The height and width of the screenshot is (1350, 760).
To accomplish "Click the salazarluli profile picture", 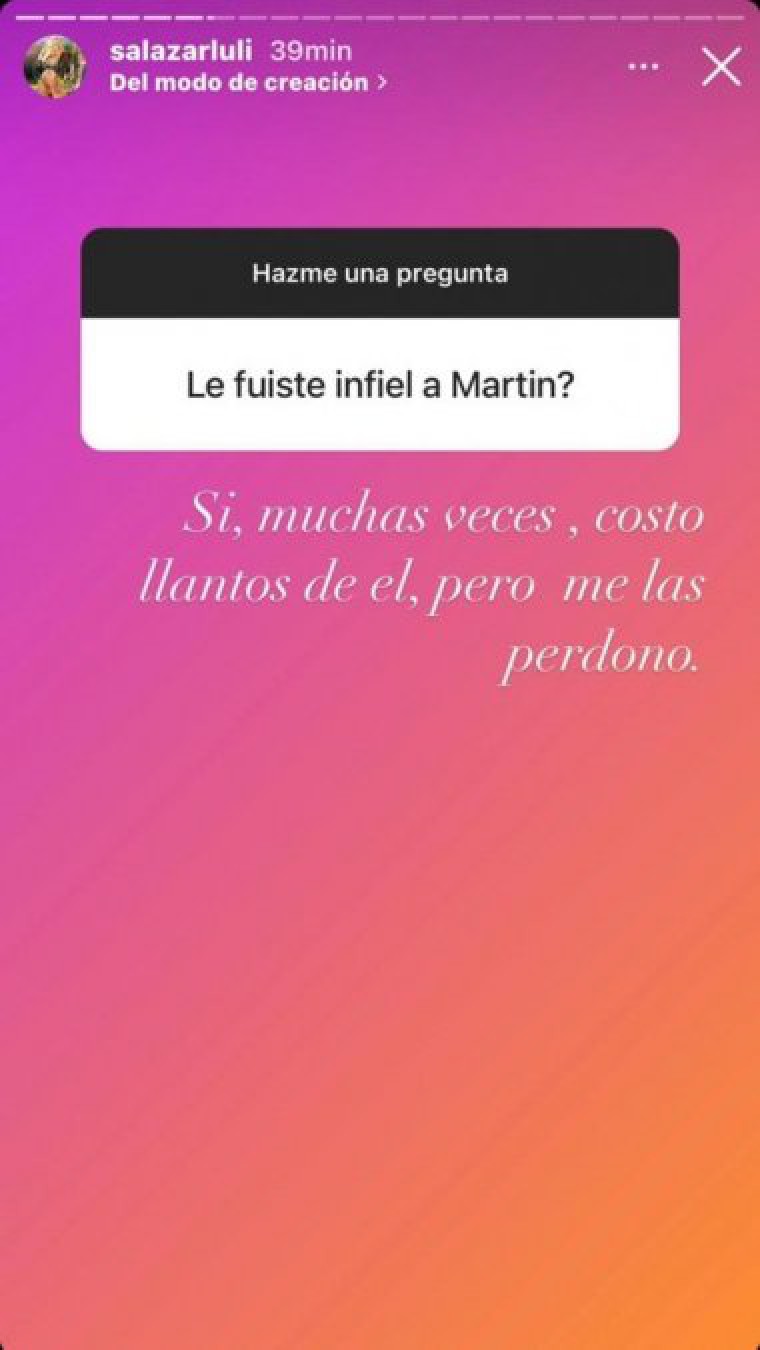I will point(55,65).
